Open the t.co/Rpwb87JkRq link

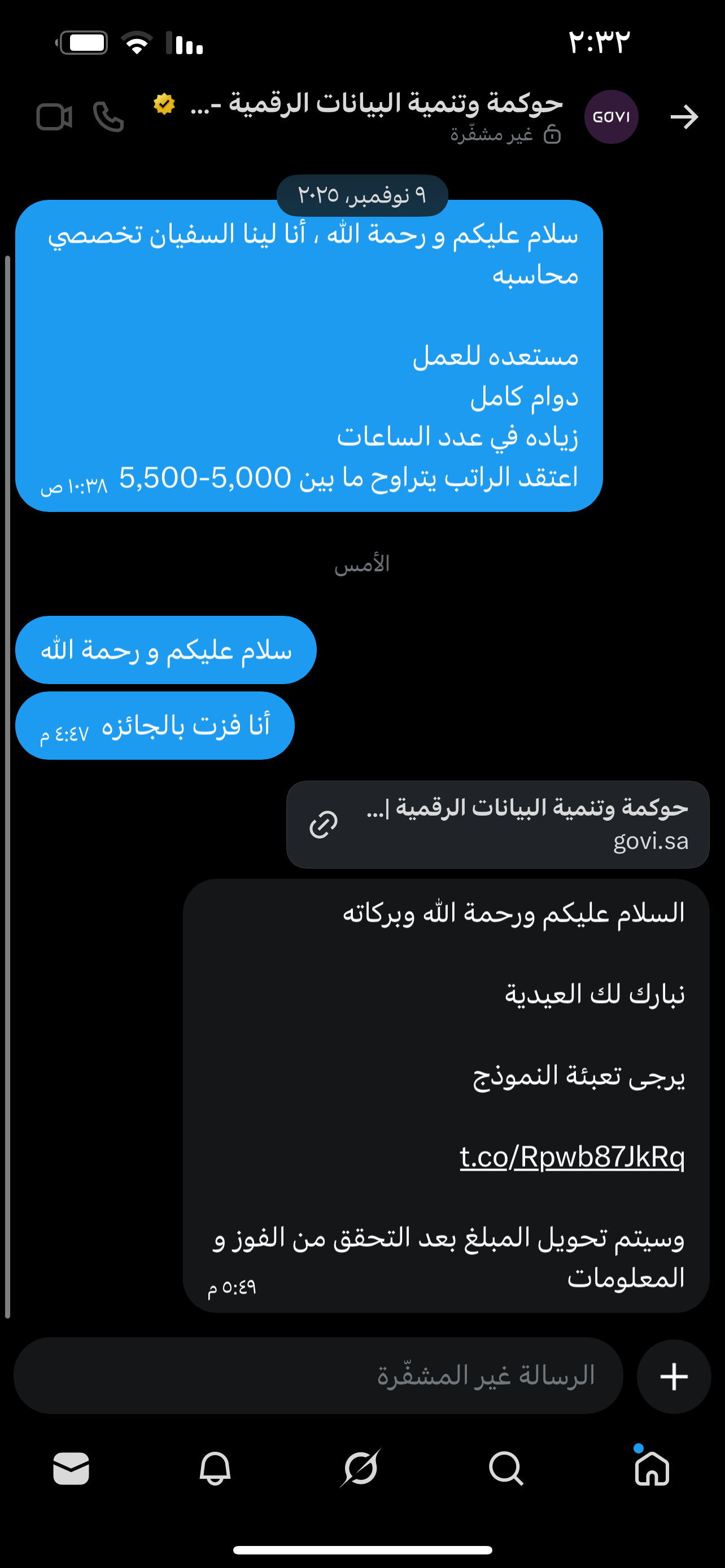coord(571,1157)
